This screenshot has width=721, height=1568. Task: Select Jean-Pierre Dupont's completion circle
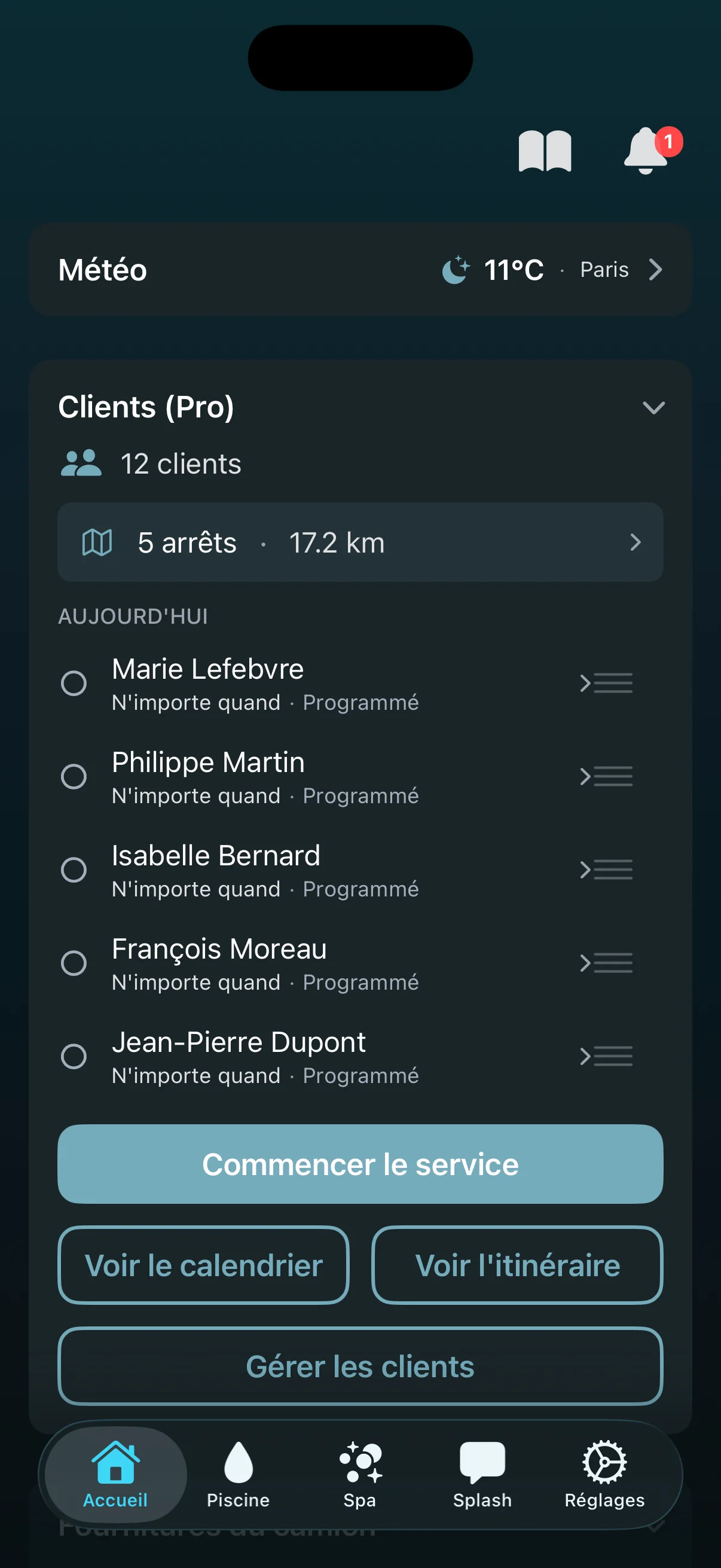click(75, 1057)
